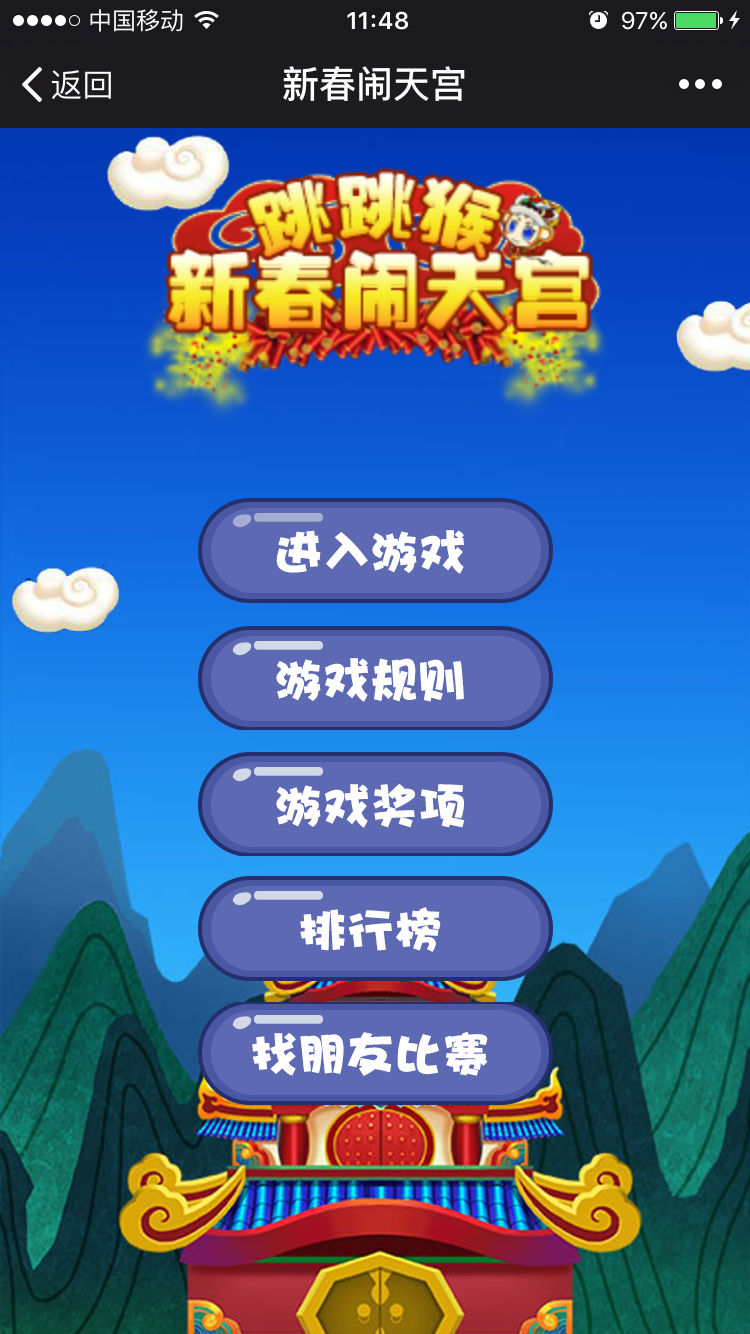
Task: Start the game via 进入游戏
Action: 375,551
